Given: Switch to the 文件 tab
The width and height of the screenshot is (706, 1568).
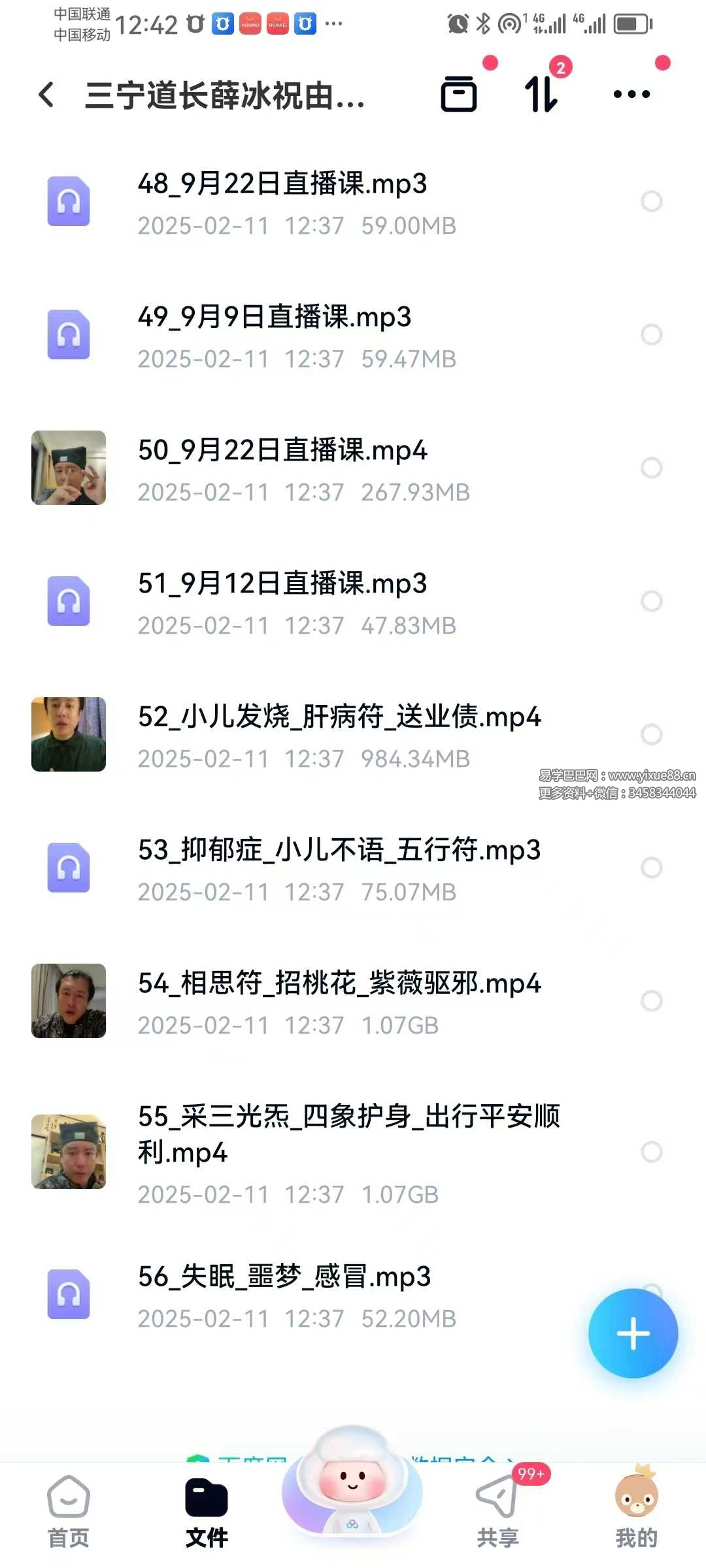Looking at the screenshot, I should pos(207,1511).
